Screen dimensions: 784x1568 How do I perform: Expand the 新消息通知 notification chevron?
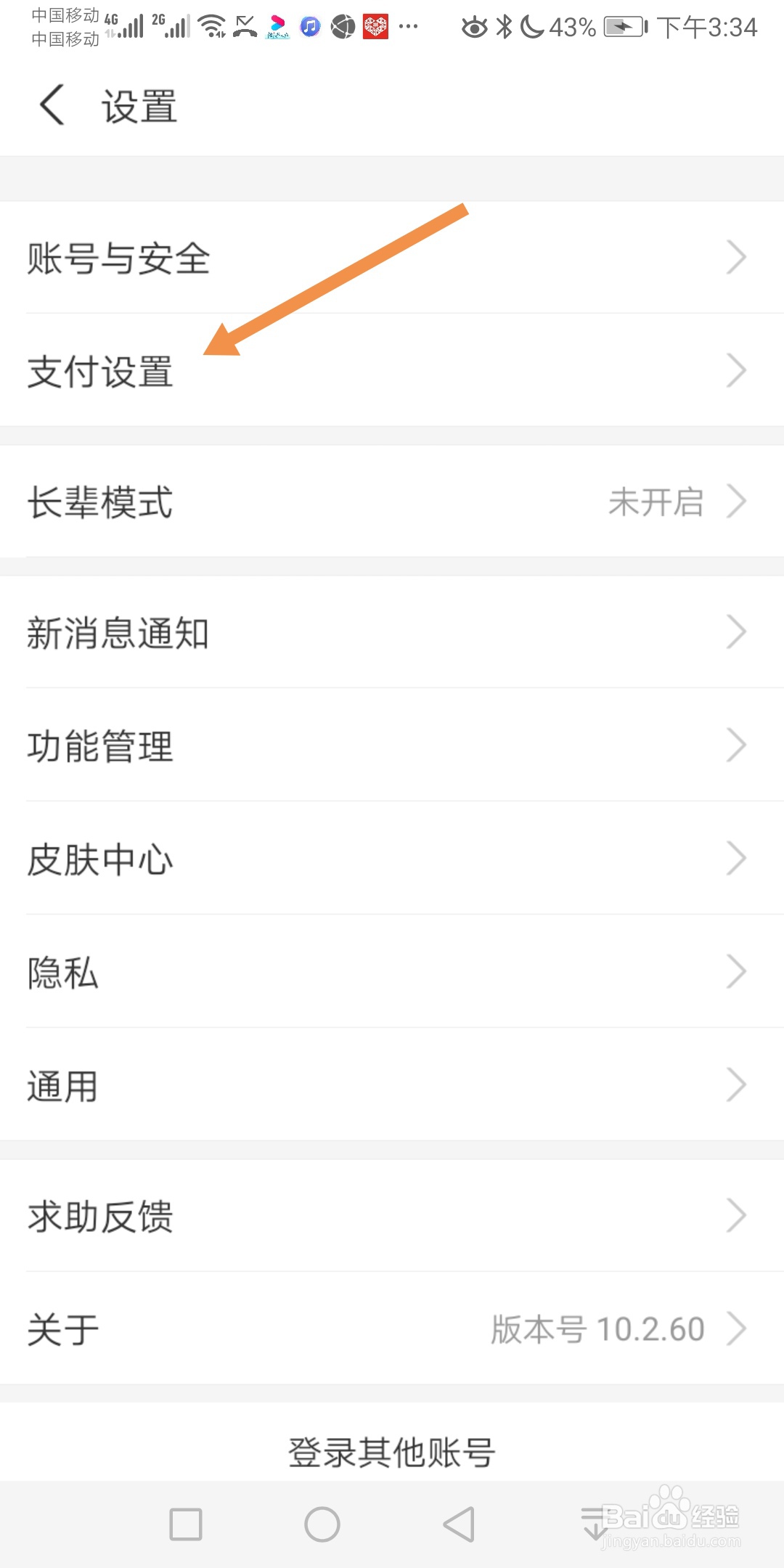pos(738,630)
